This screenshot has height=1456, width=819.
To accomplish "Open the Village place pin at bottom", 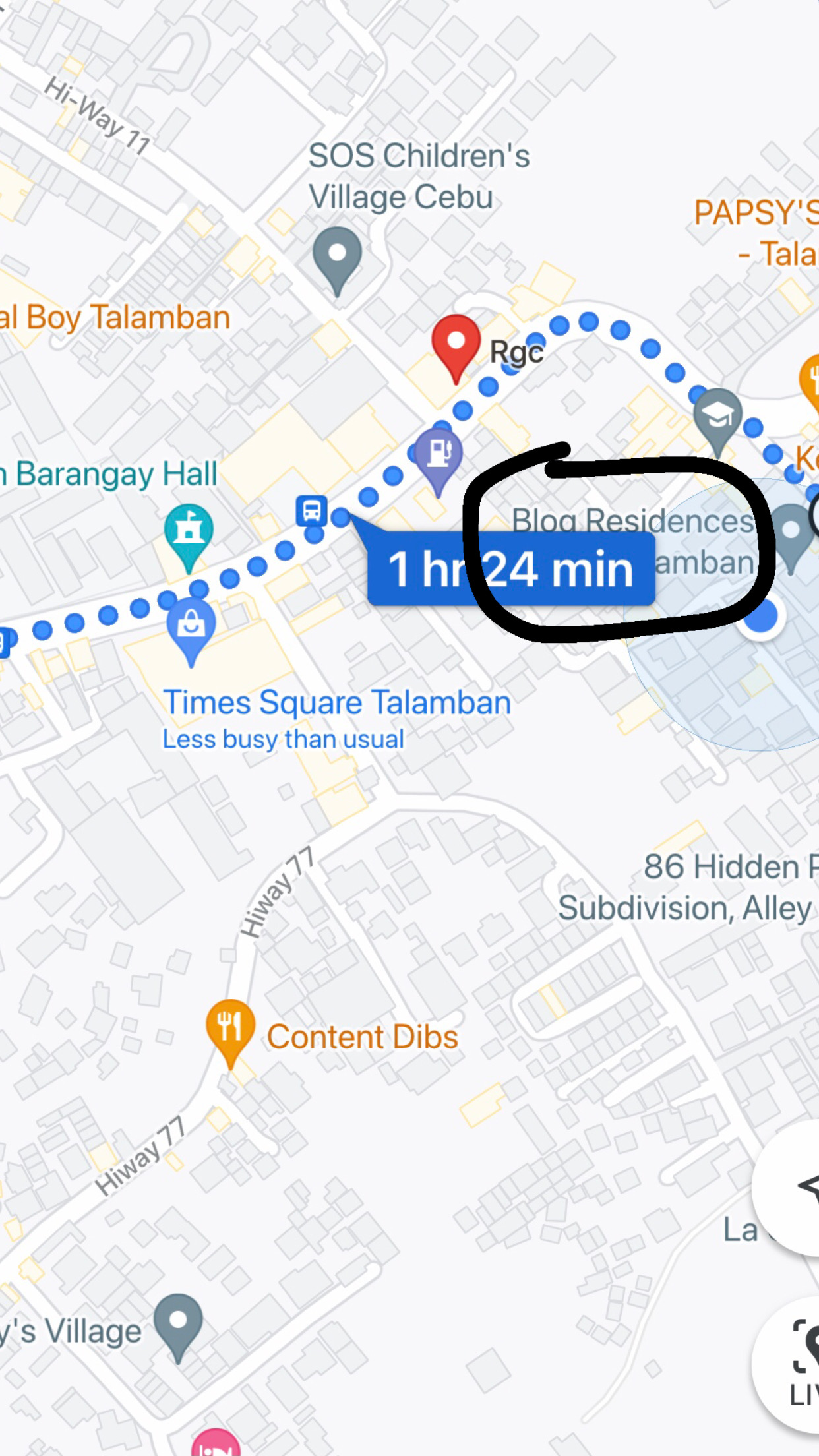I will 178,1322.
